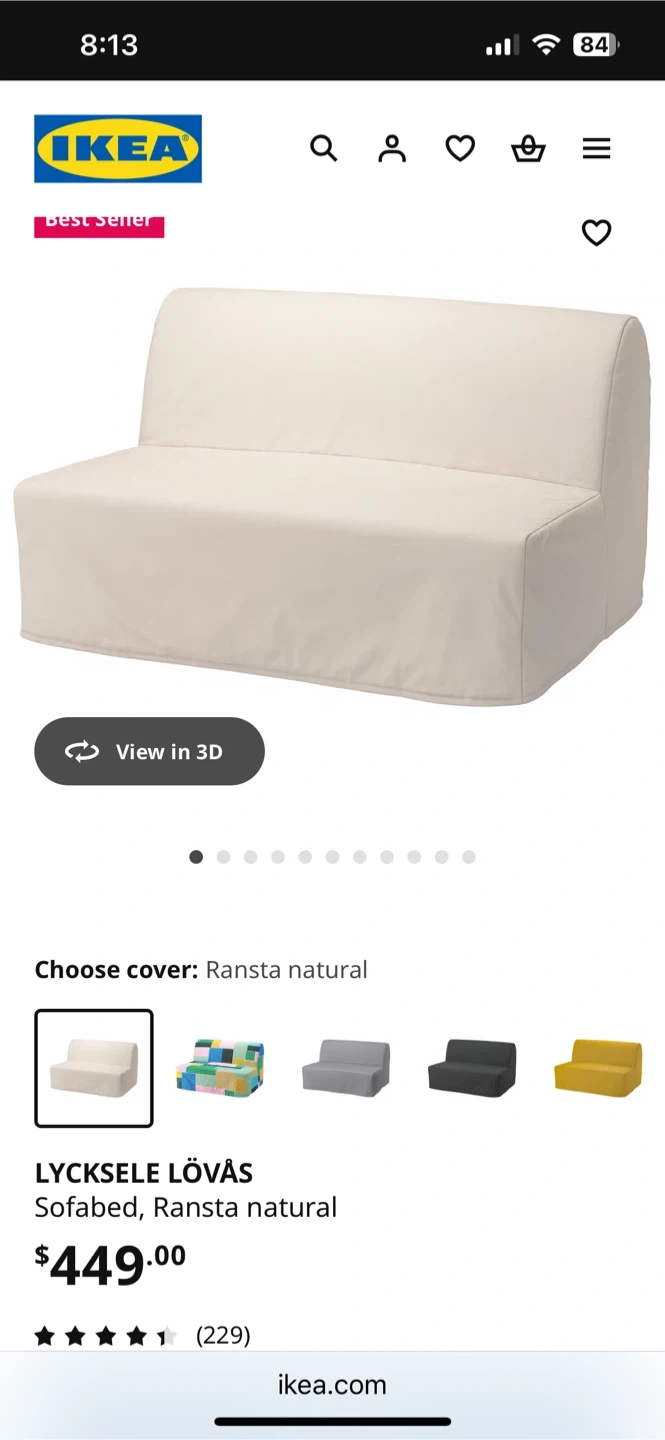Pick the dark anthracite cover
665x1440 pixels.
click(x=472, y=1068)
